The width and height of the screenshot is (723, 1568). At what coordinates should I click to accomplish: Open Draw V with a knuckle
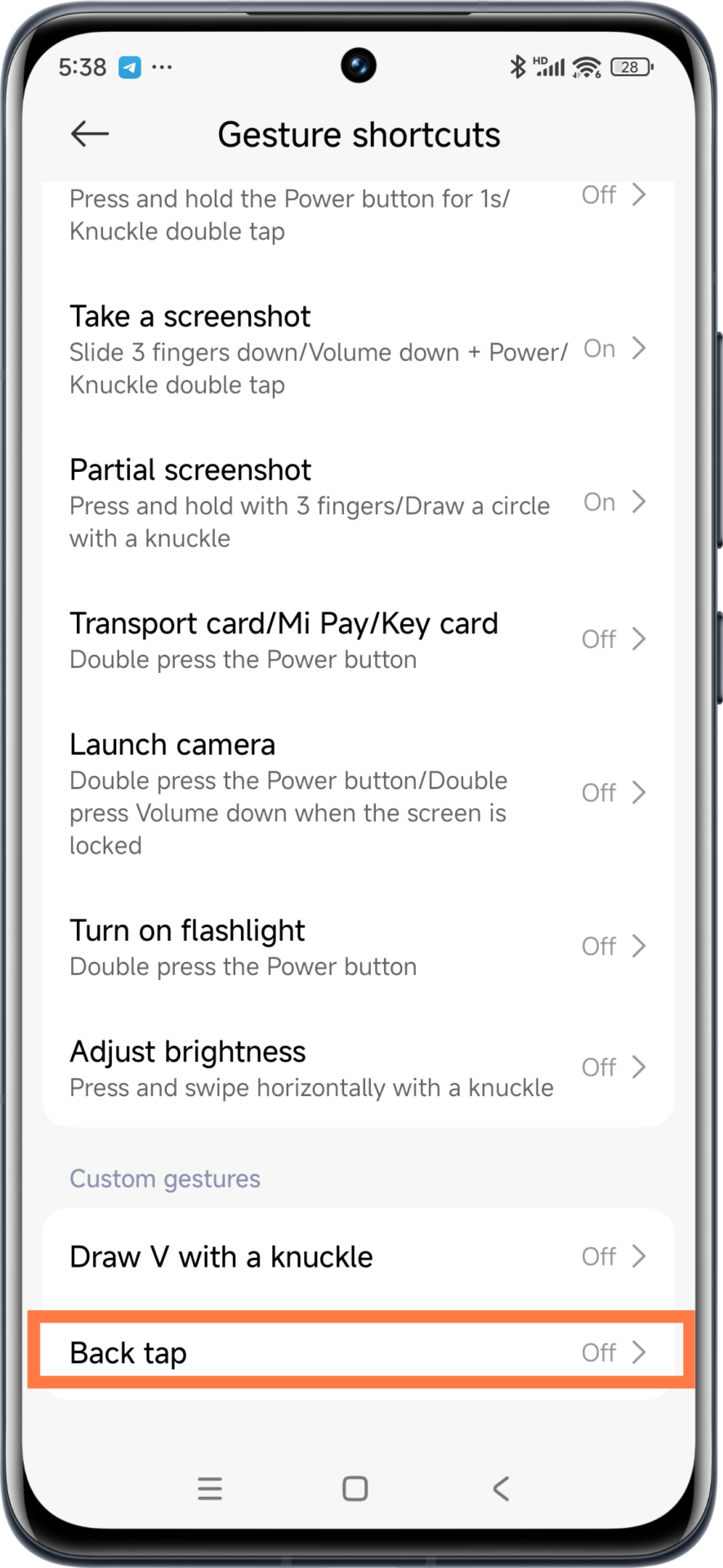(x=358, y=1257)
